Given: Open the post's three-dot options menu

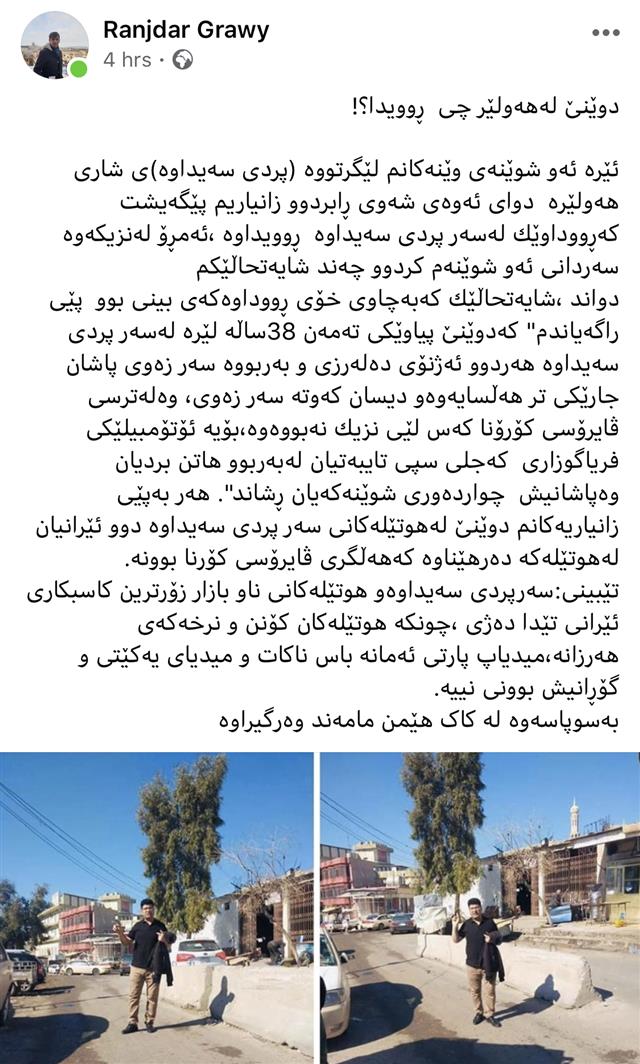Looking at the screenshot, I should [x=605, y=32].
